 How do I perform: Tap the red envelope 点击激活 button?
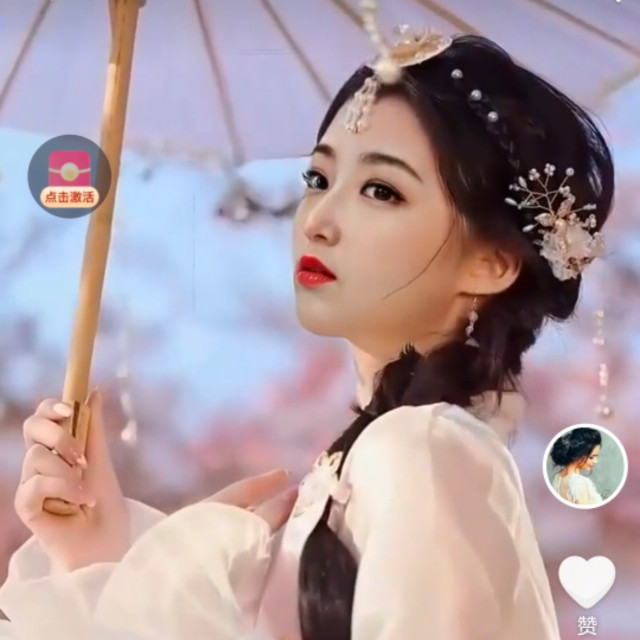(69, 176)
